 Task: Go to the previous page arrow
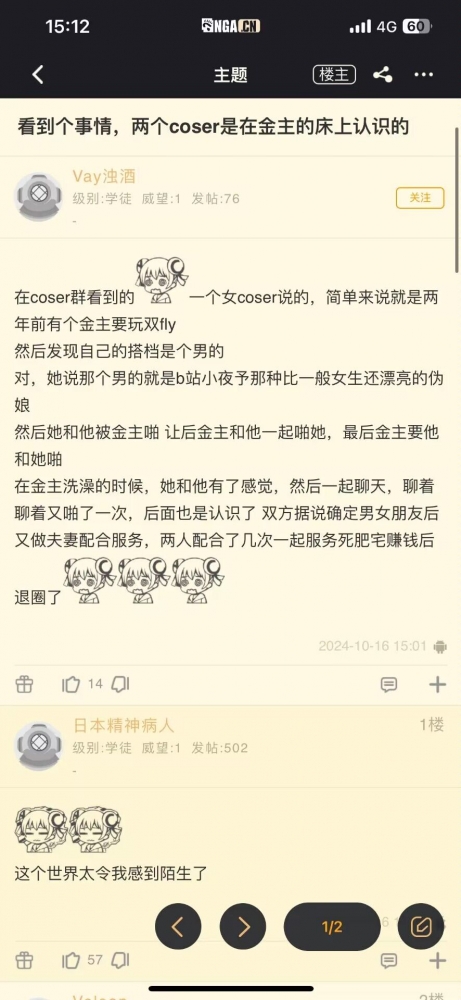(x=178, y=927)
